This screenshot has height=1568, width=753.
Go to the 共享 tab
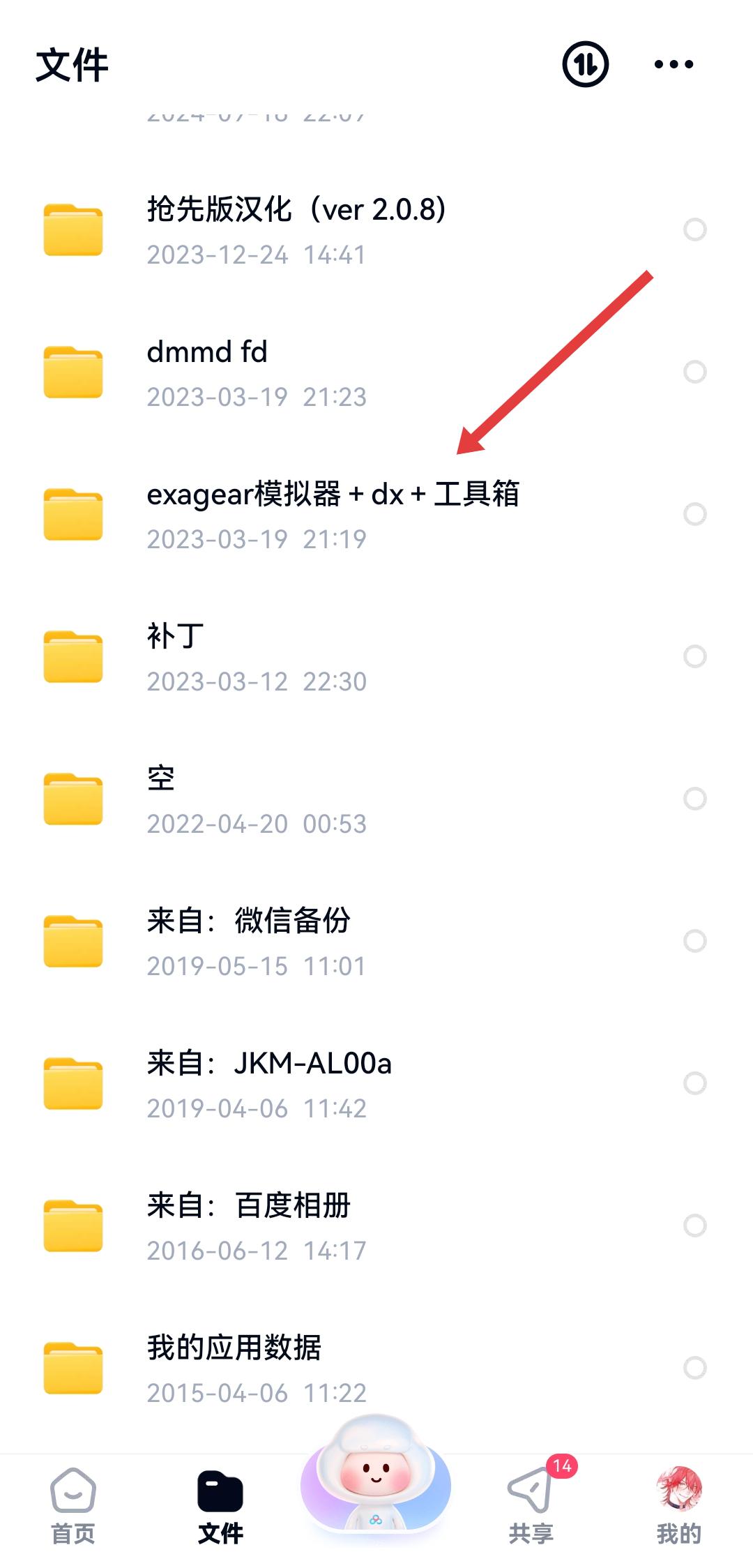pyautogui.click(x=531, y=1505)
